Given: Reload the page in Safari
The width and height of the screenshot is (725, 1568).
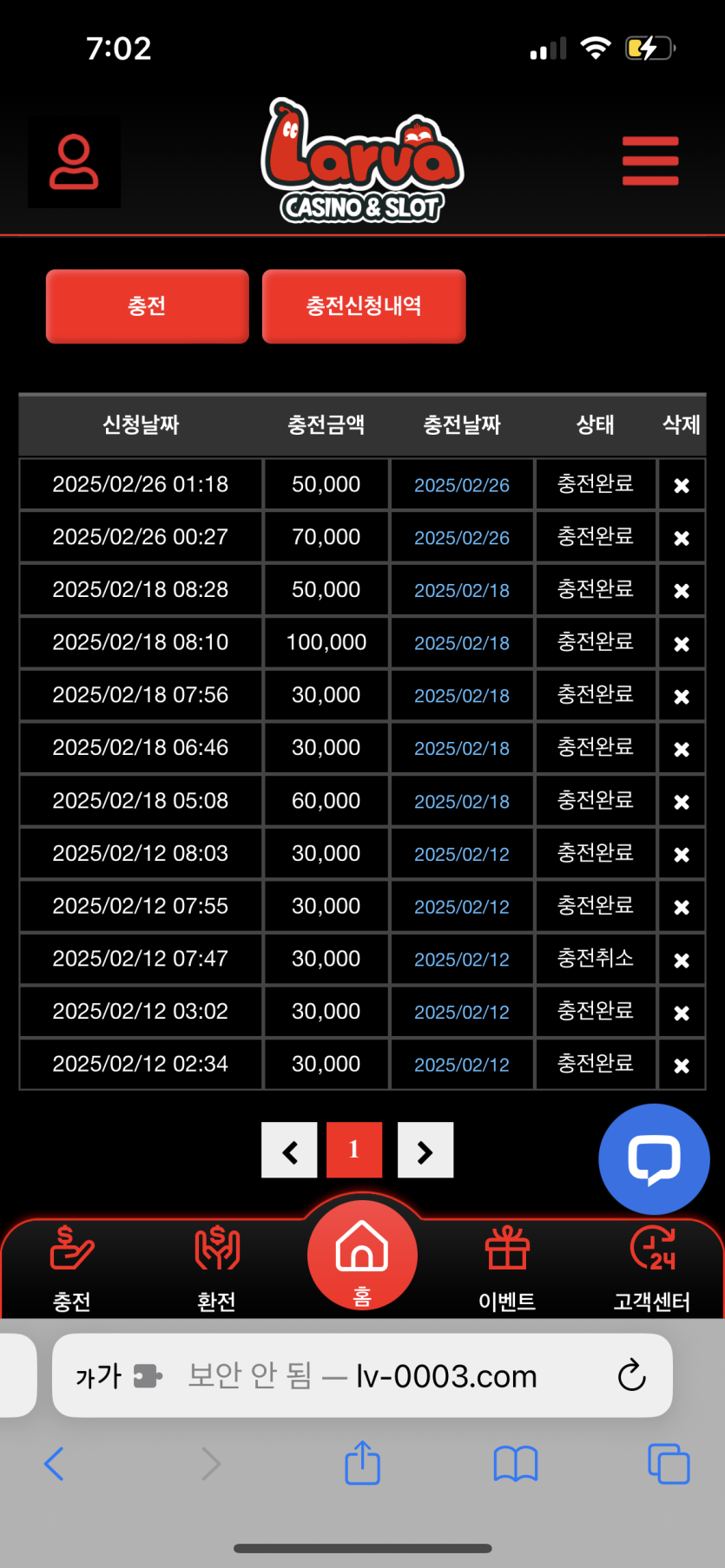Looking at the screenshot, I should click(x=631, y=1375).
